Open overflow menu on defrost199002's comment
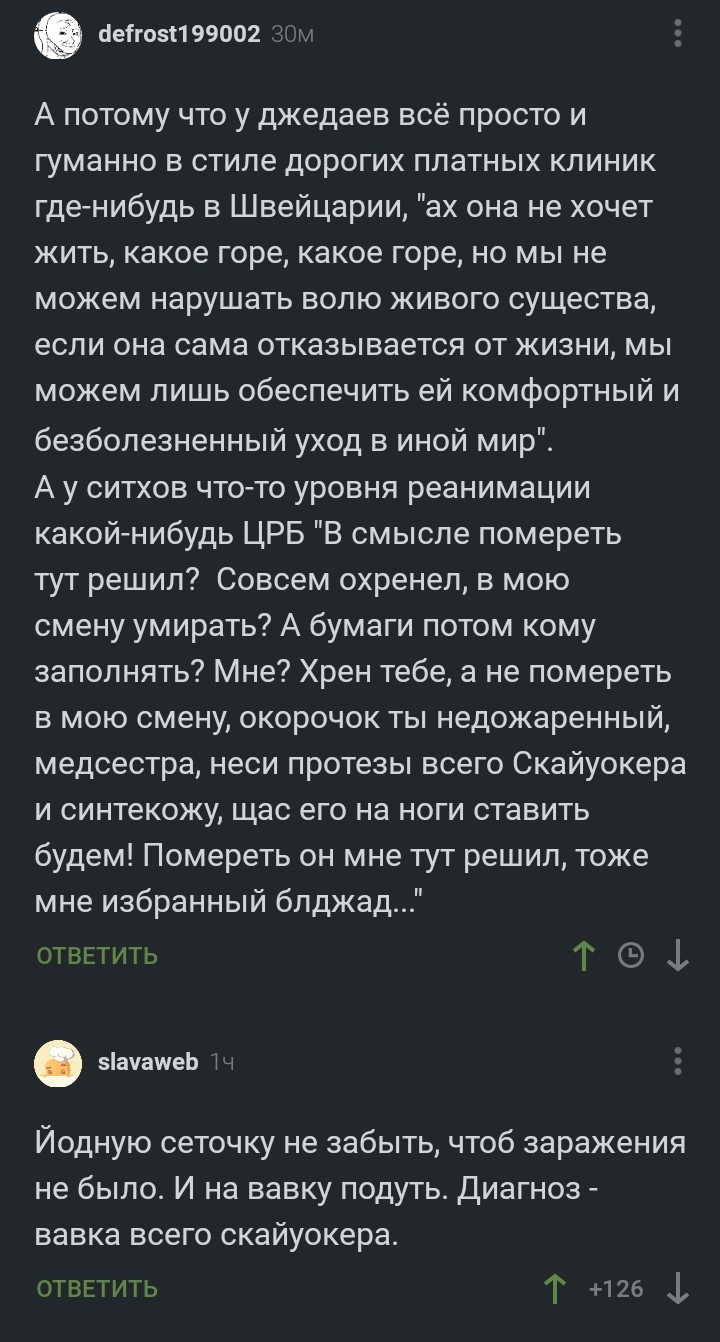Image resolution: width=720 pixels, height=1342 pixels. point(678,35)
